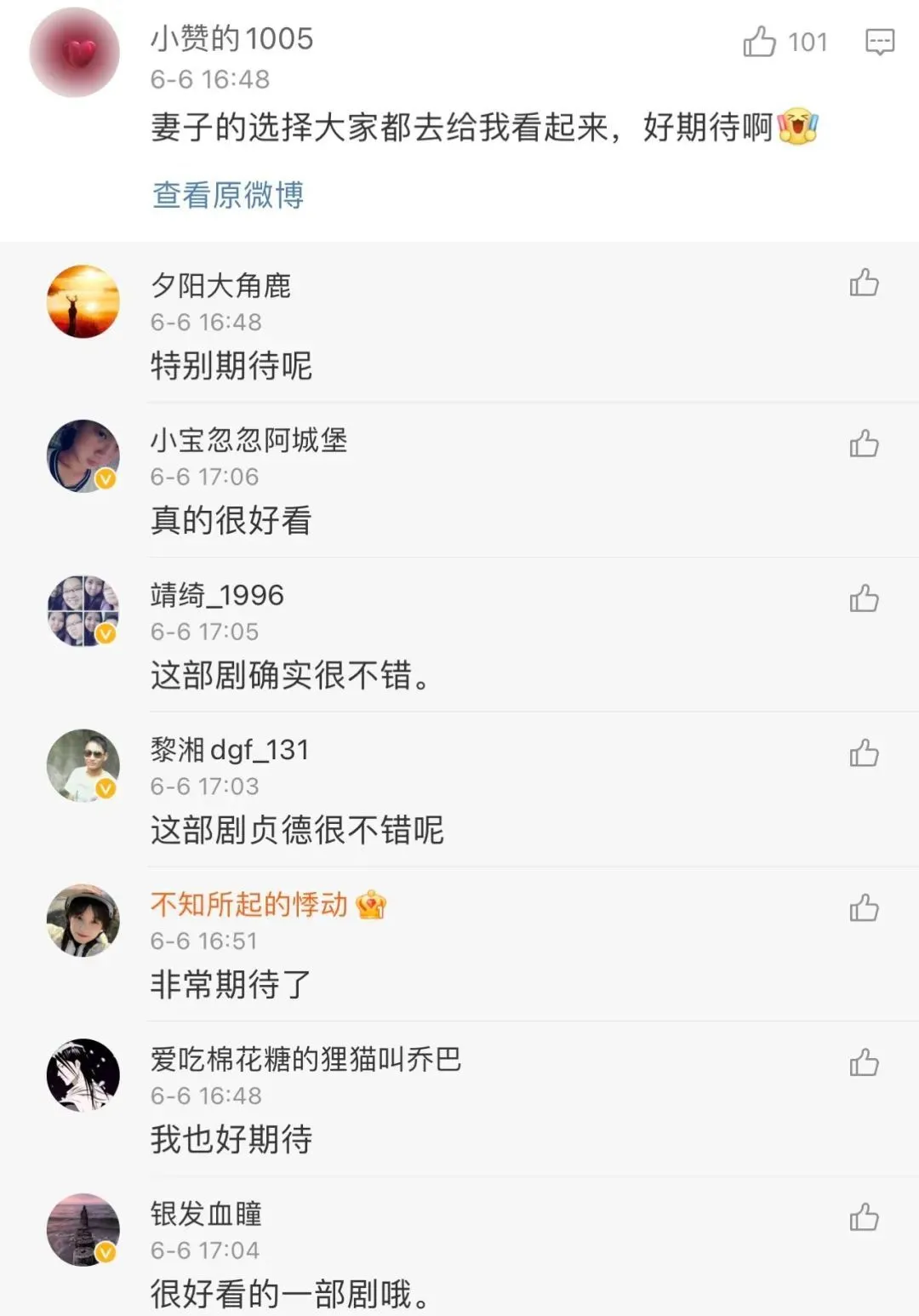
Task: Open 黎湘dgf_131's profile via username
Action: click(230, 750)
